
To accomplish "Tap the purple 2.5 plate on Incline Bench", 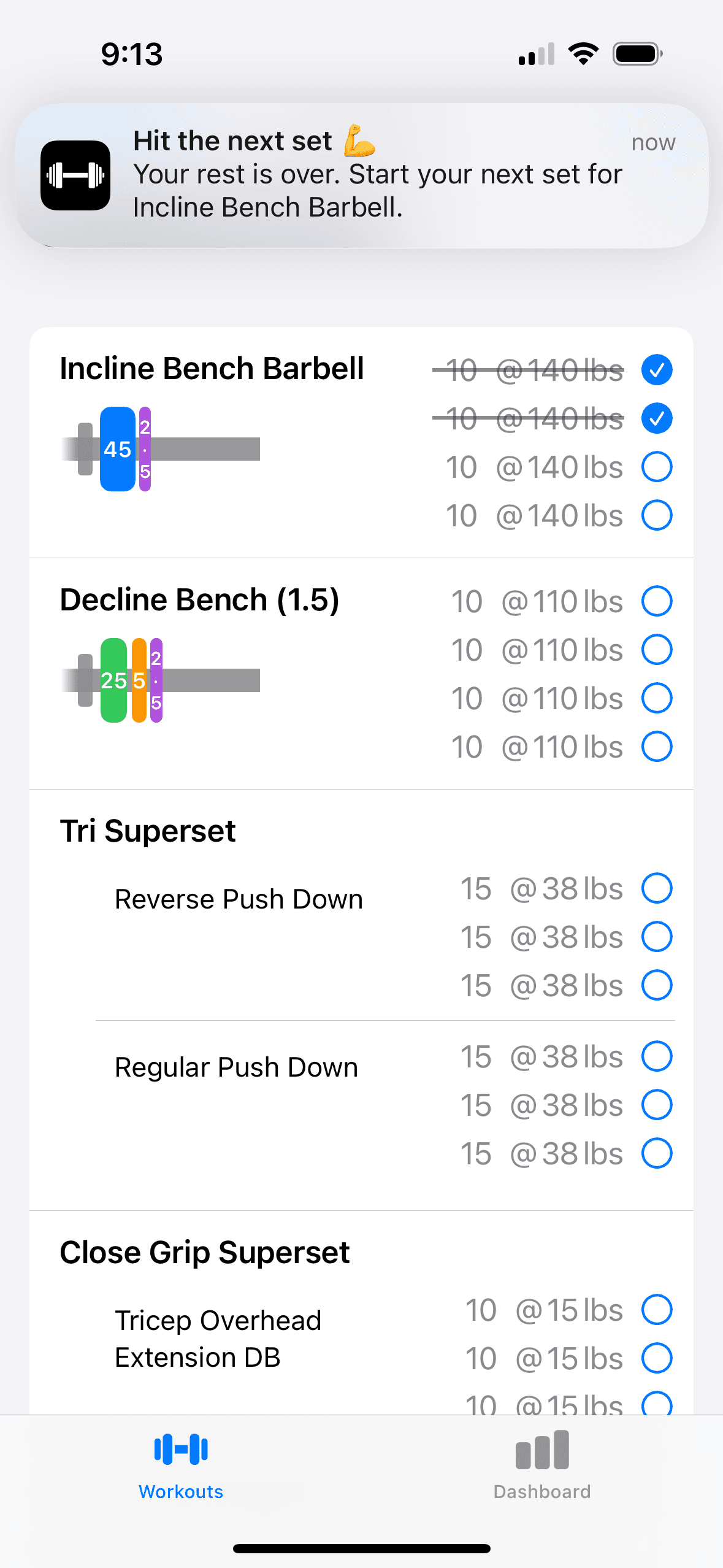I will click(x=145, y=450).
